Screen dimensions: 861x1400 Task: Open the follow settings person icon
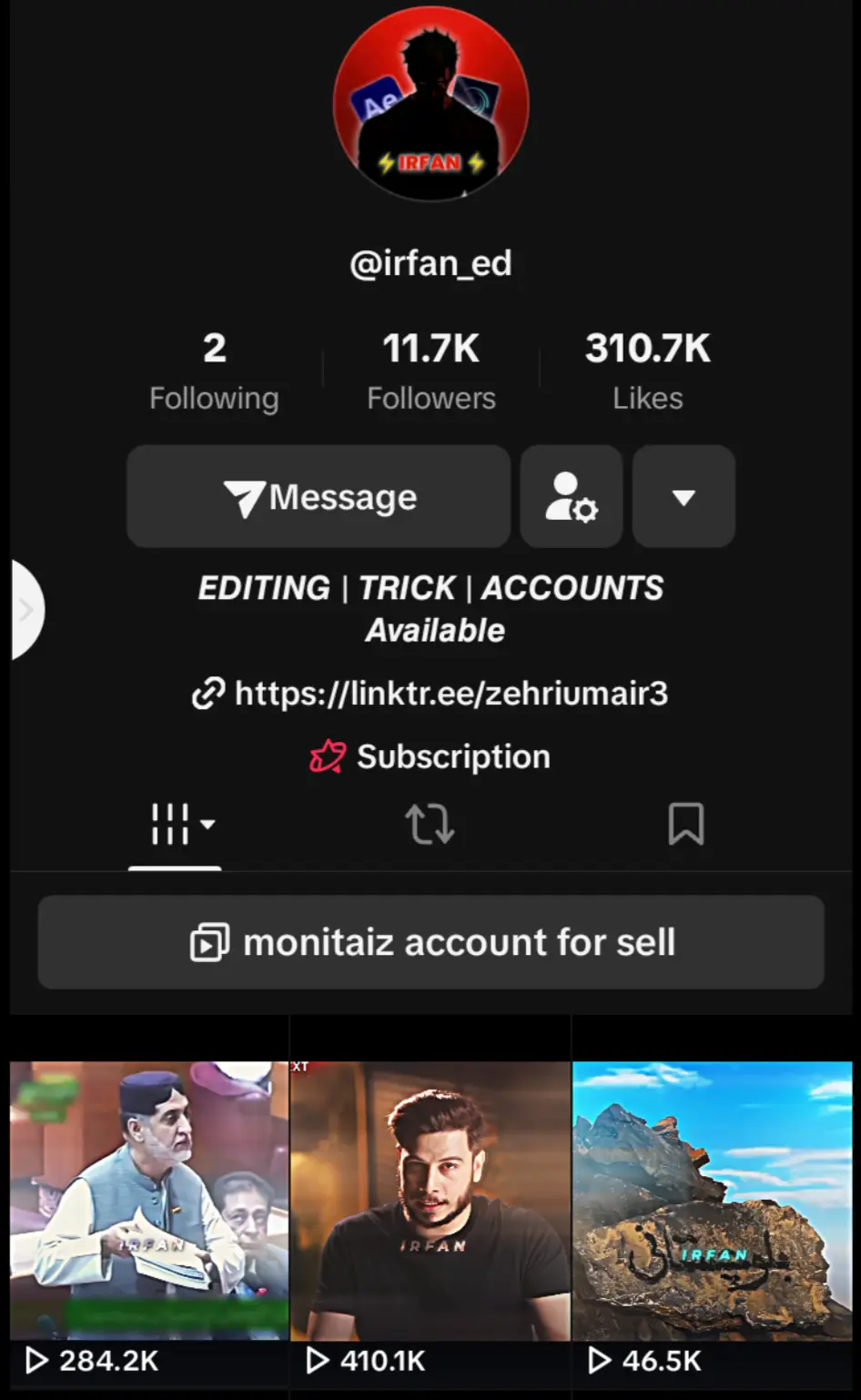[571, 497]
